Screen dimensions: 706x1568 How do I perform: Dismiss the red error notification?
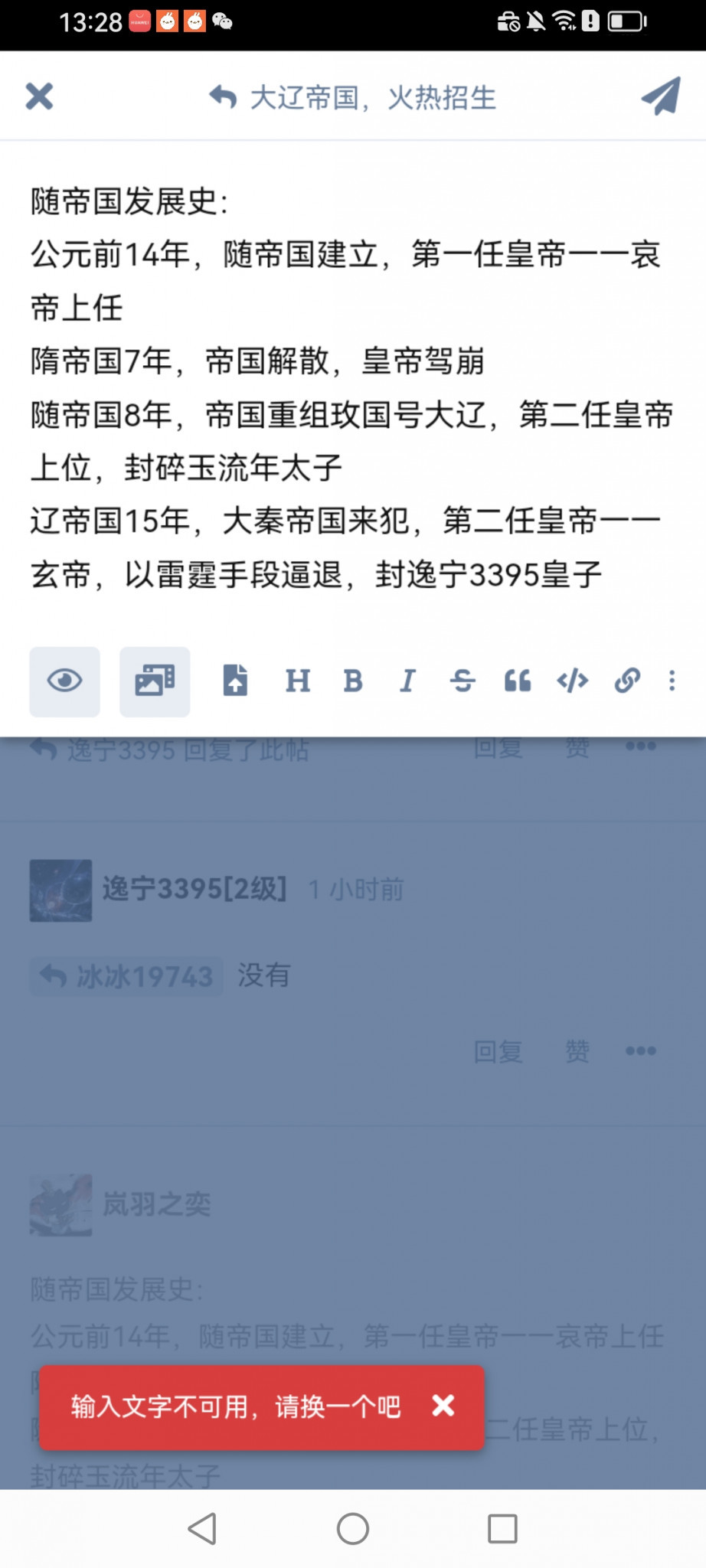coord(443,1405)
